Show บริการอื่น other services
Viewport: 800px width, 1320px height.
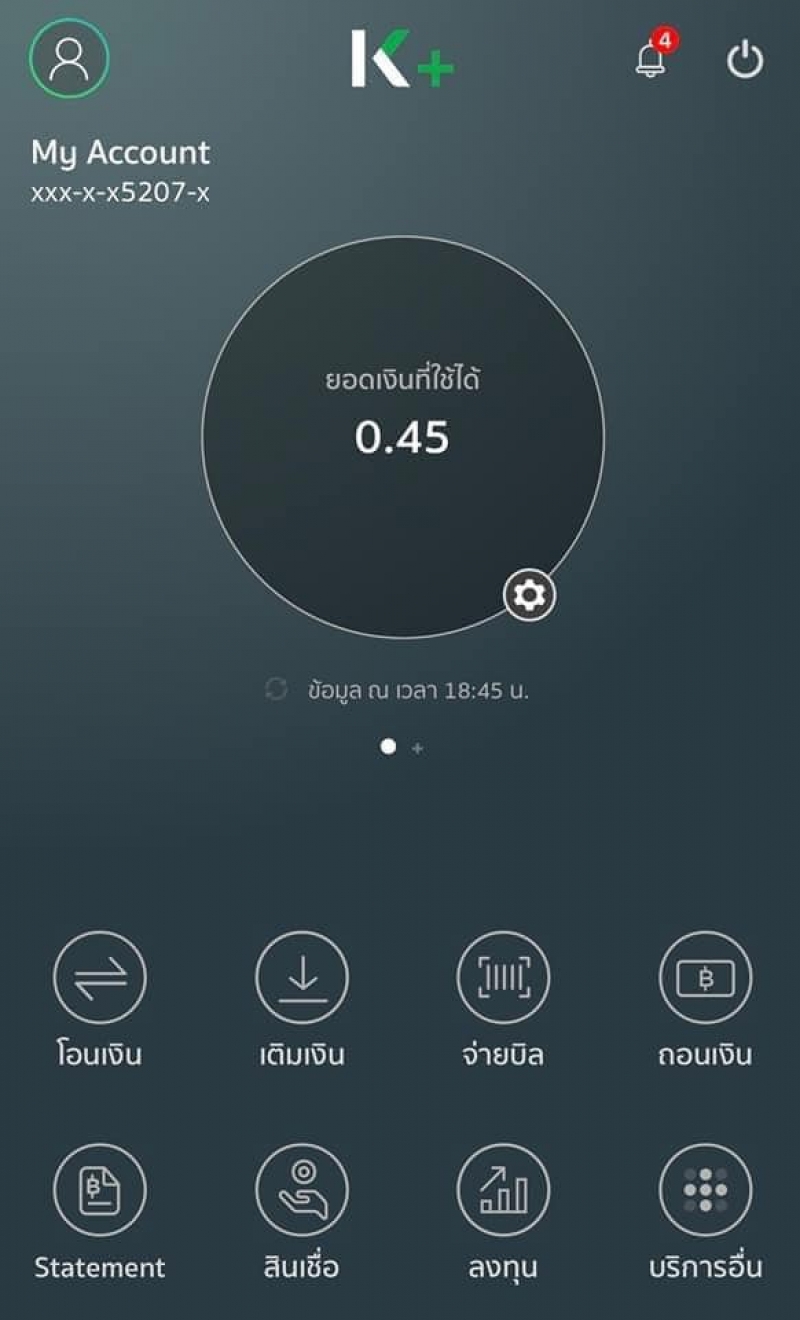point(705,1190)
